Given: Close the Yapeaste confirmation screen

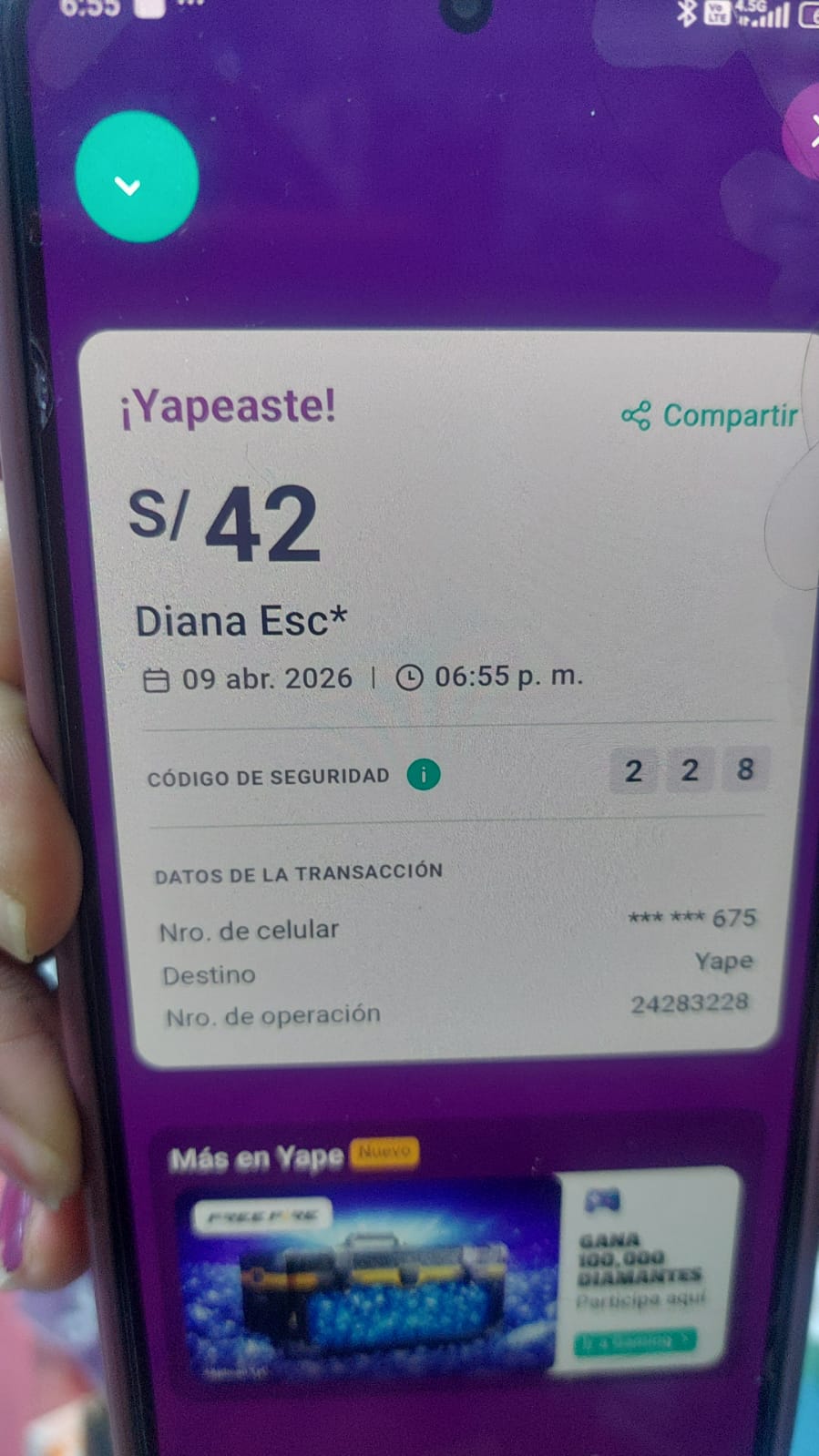Looking at the screenshot, I should [x=805, y=133].
